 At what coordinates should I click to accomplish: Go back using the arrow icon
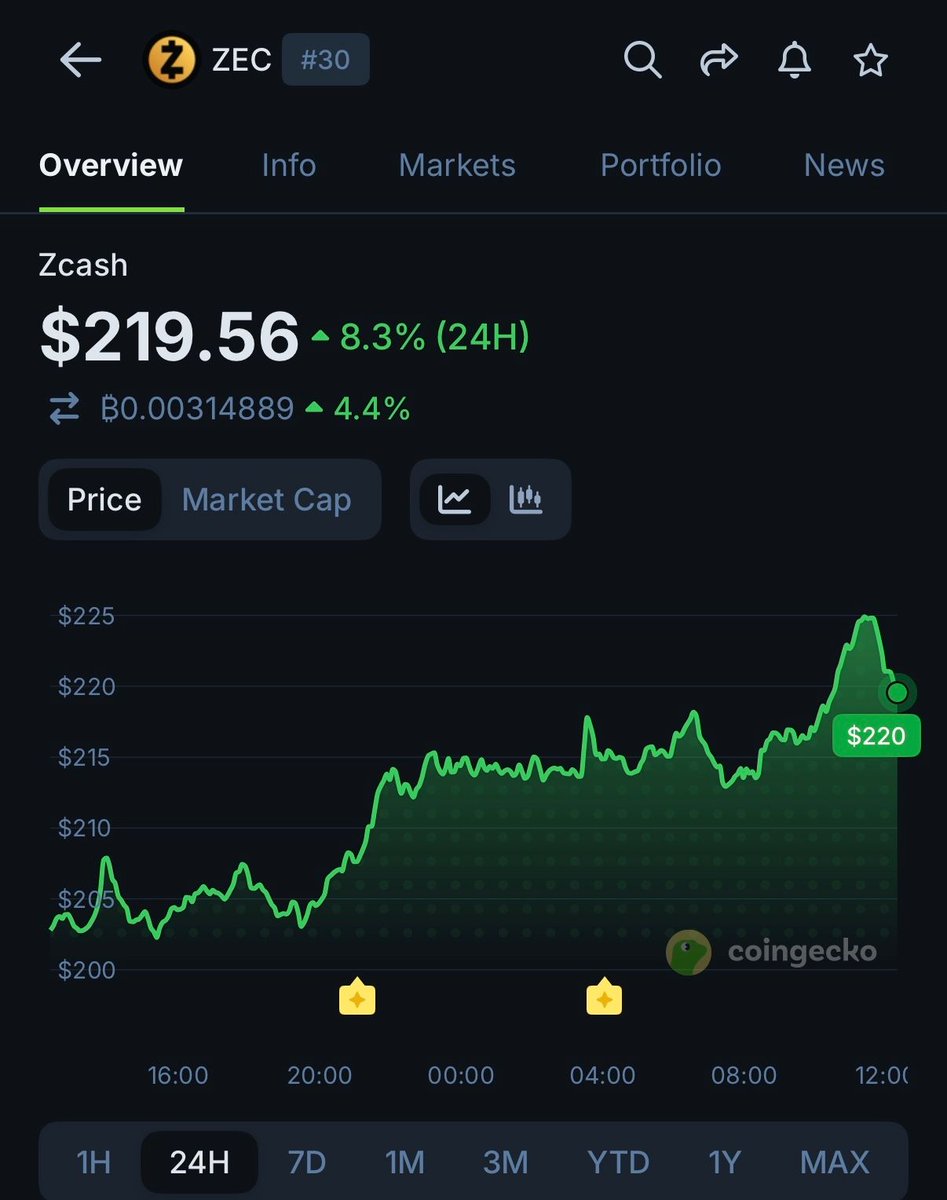click(81, 61)
